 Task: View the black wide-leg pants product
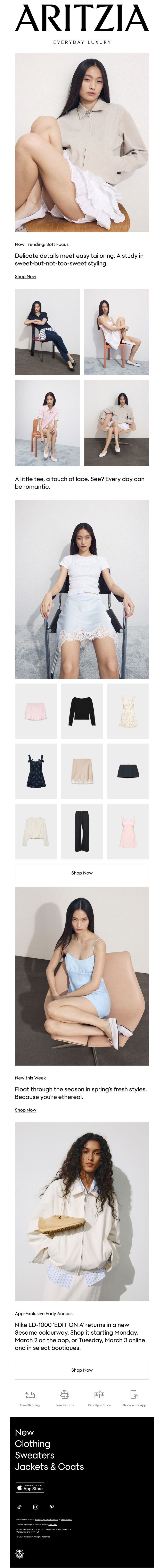coord(82,831)
